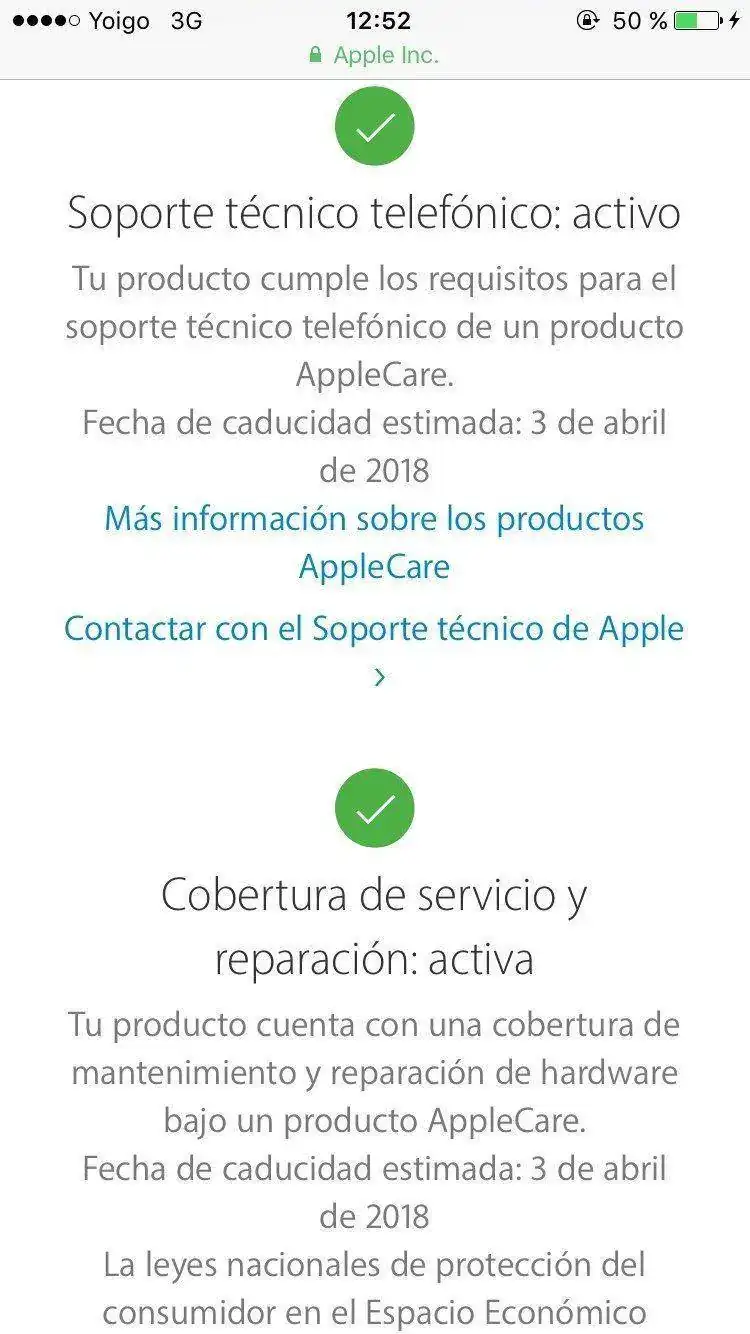Screen dimensions: 750x1334
Task: Open "Contactar con el Soporte técnico de Apple"
Action: 374,629
